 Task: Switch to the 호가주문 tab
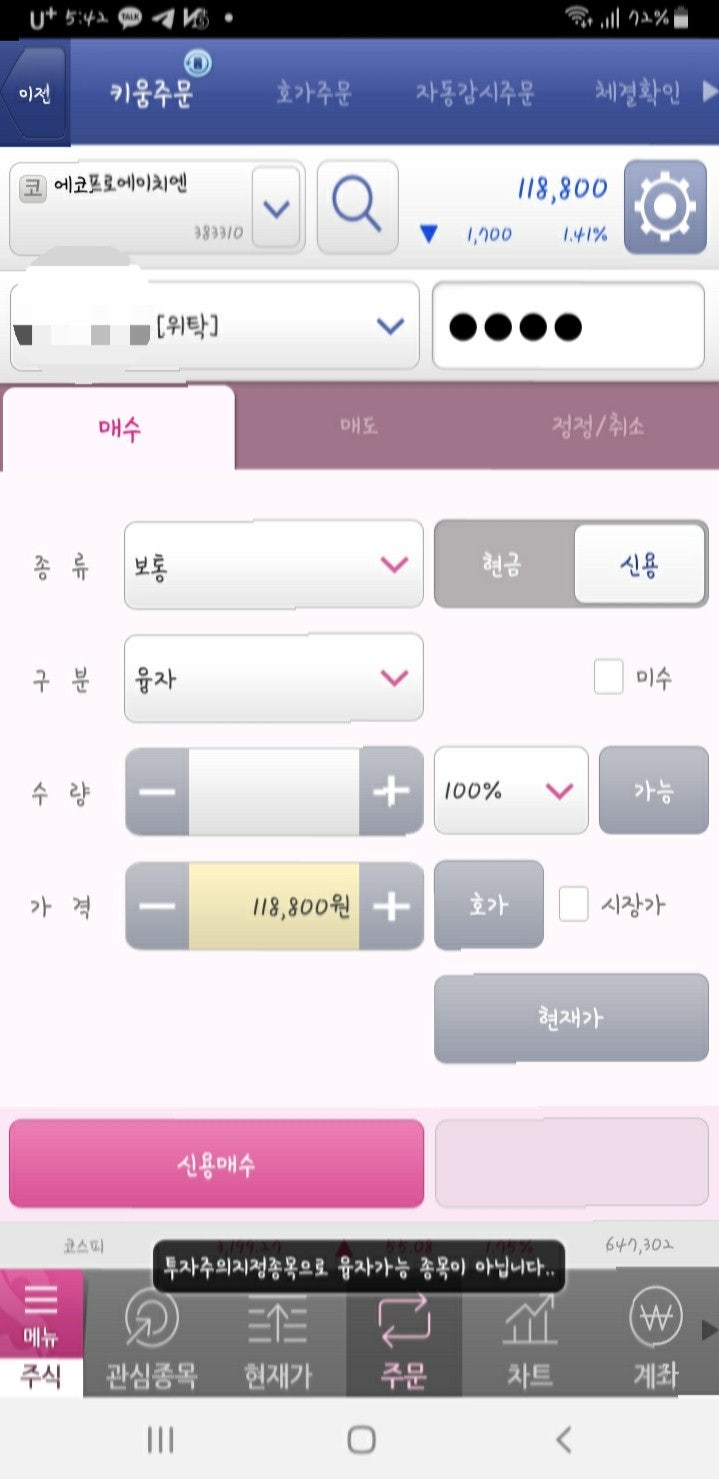(314, 93)
